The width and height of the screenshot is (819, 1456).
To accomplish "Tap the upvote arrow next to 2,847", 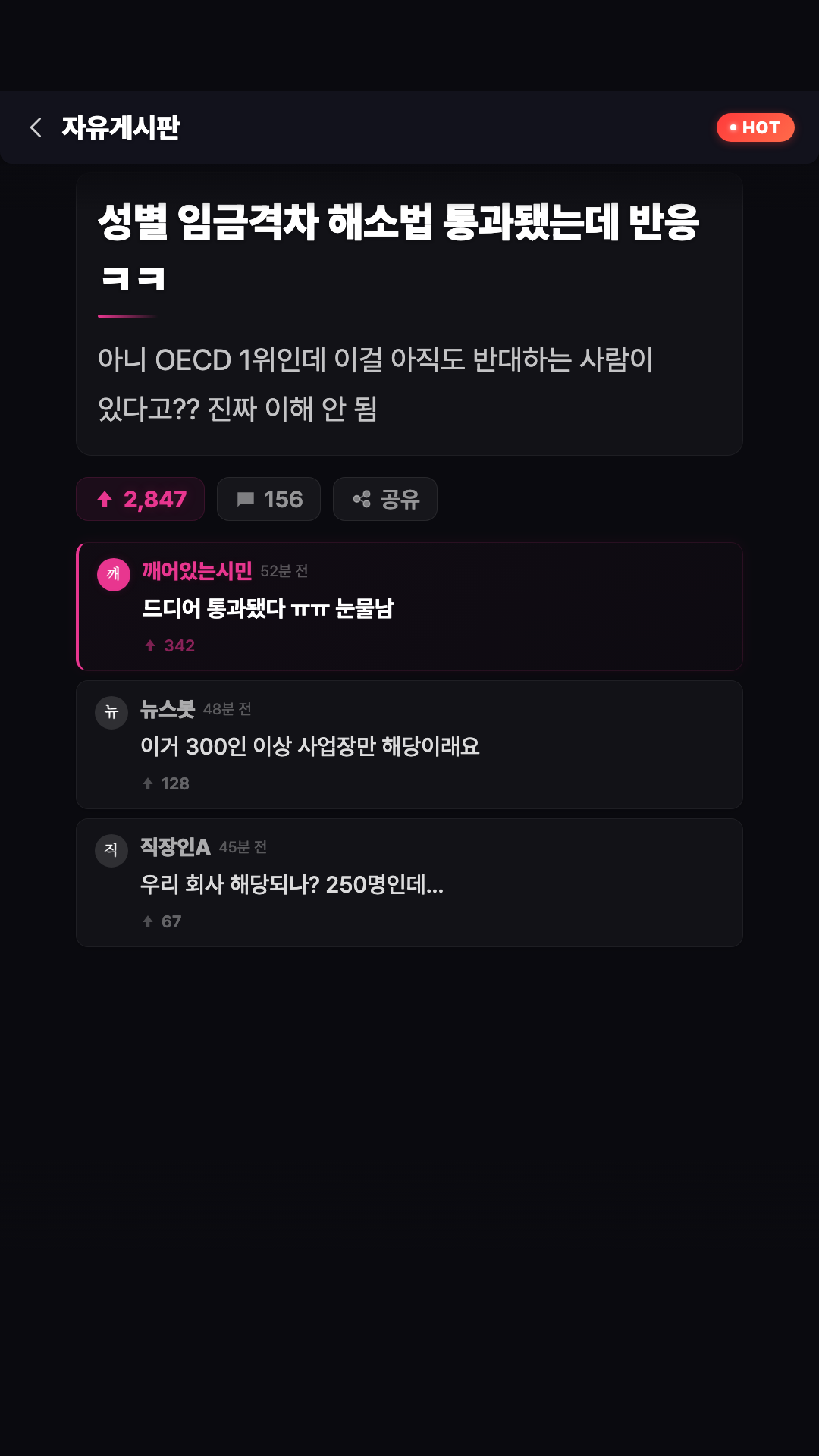I will click(x=106, y=499).
